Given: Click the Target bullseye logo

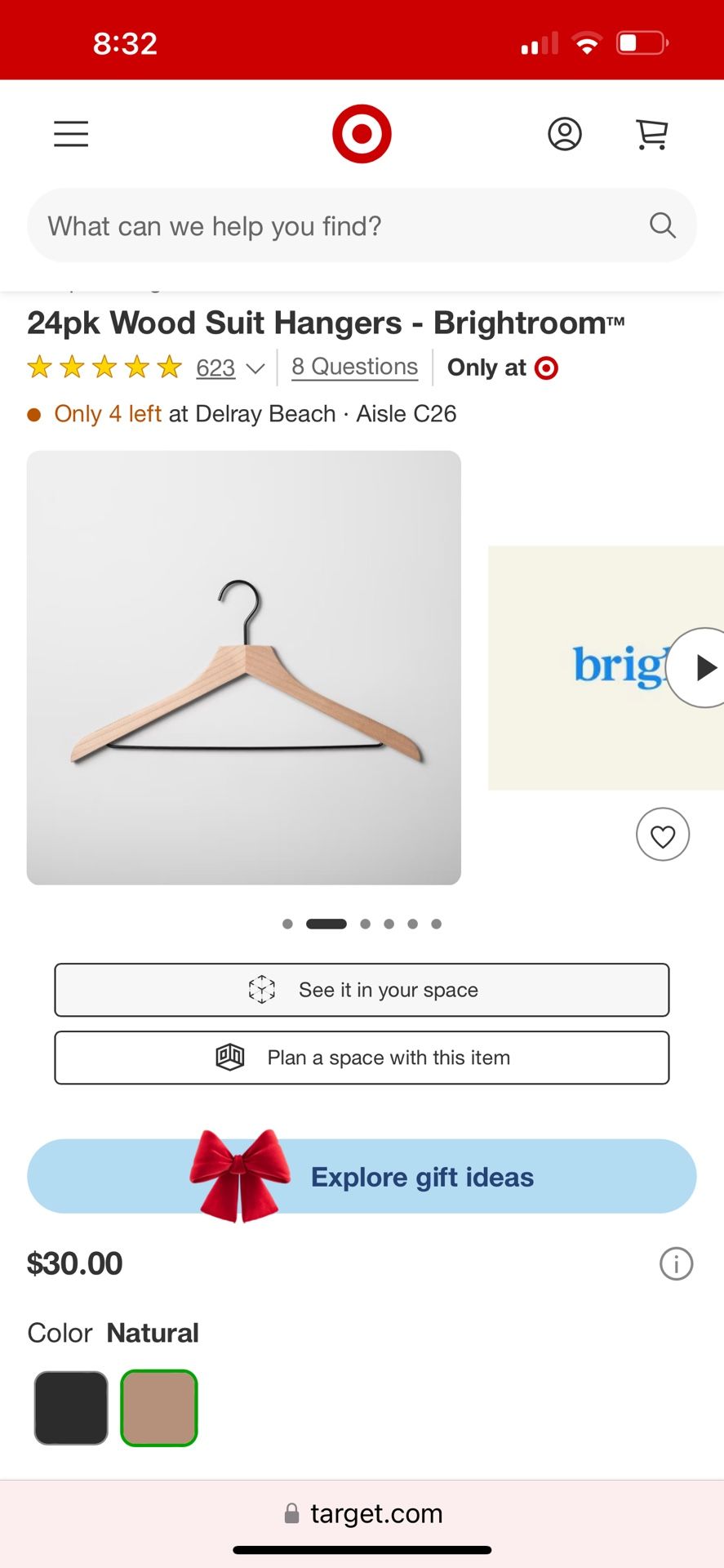Looking at the screenshot, I should pyautogui.click(x=361, y=133).
